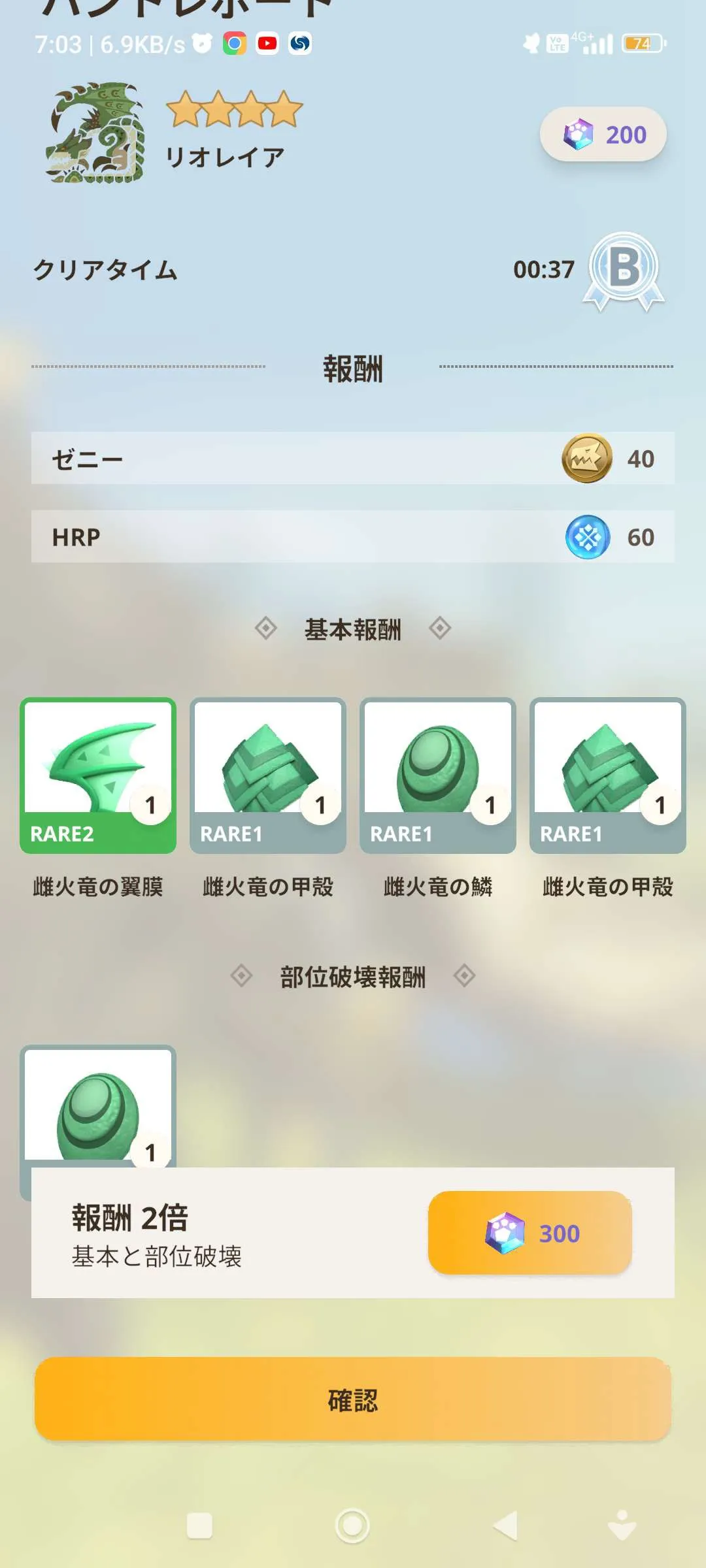View the 雌火竜の翼膜 RARE2 item
The width and height of the screenshot is (706, 1568).
(x=98, y=776)
